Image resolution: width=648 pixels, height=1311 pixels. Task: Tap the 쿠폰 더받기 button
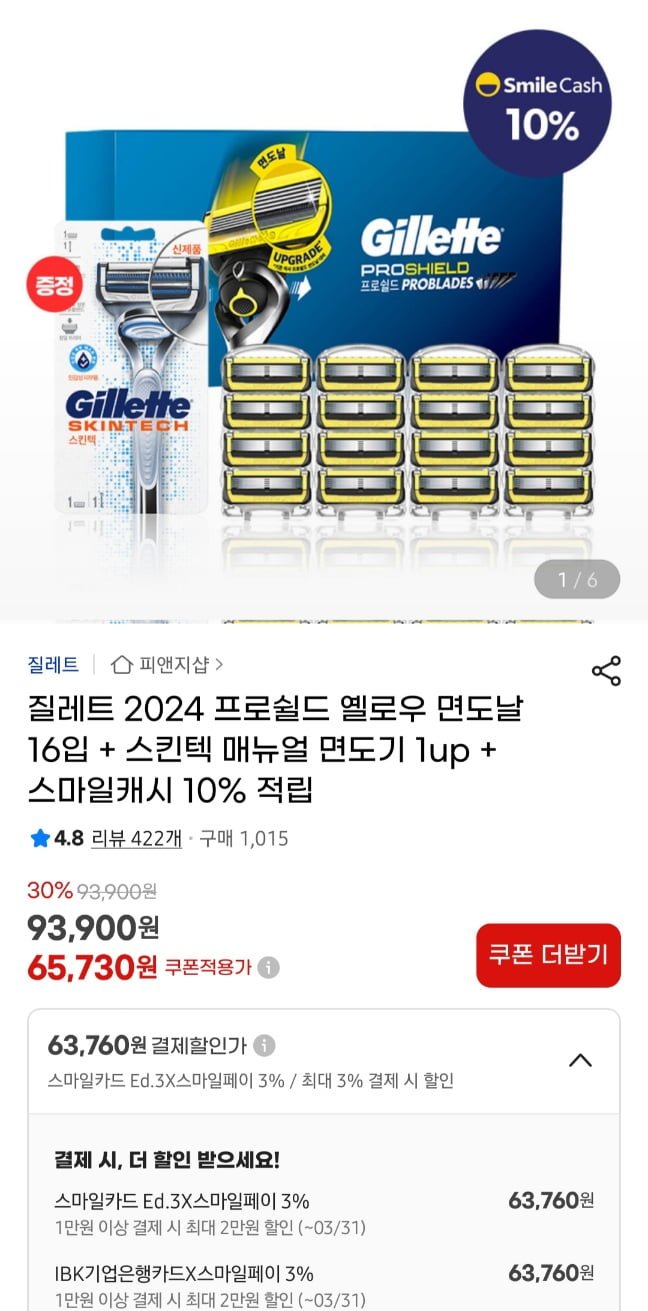pyautogui.click(x=548, y=954)
